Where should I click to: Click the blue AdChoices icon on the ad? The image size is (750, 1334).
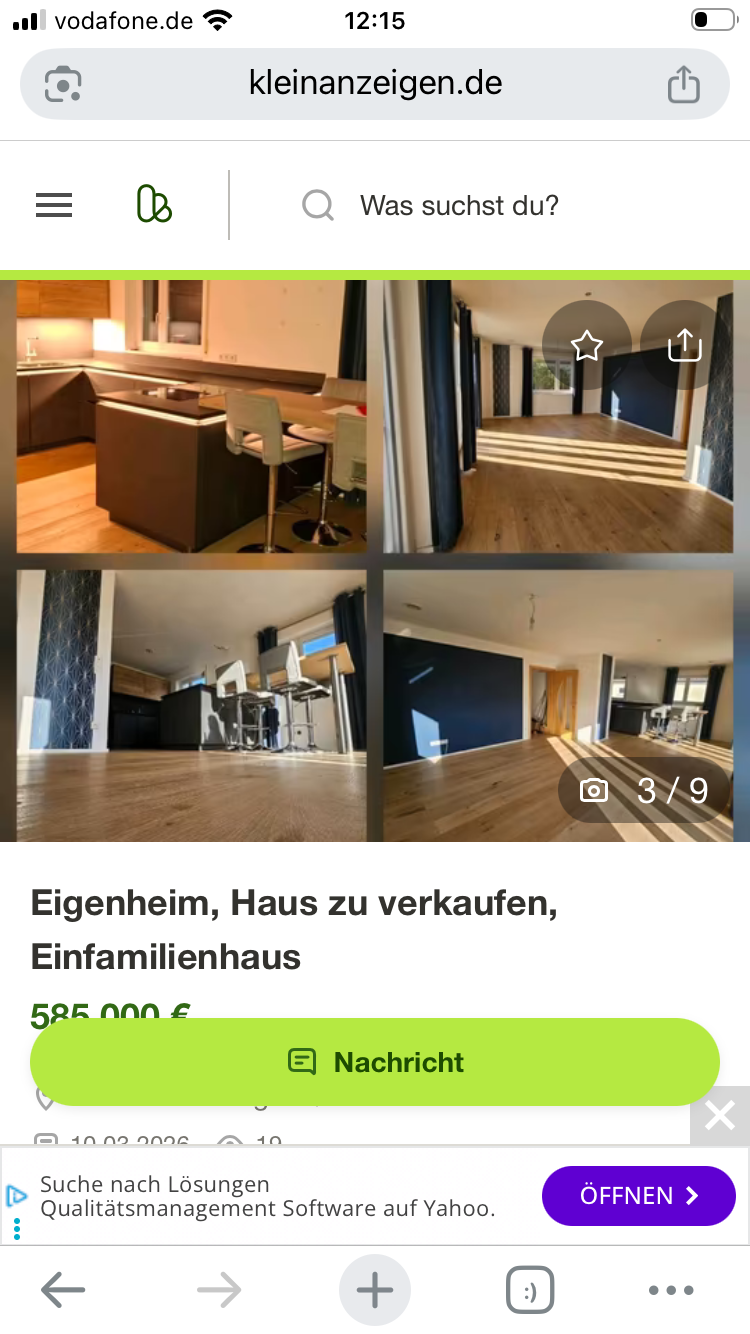pyautogui.click(x=16, y=1196)
